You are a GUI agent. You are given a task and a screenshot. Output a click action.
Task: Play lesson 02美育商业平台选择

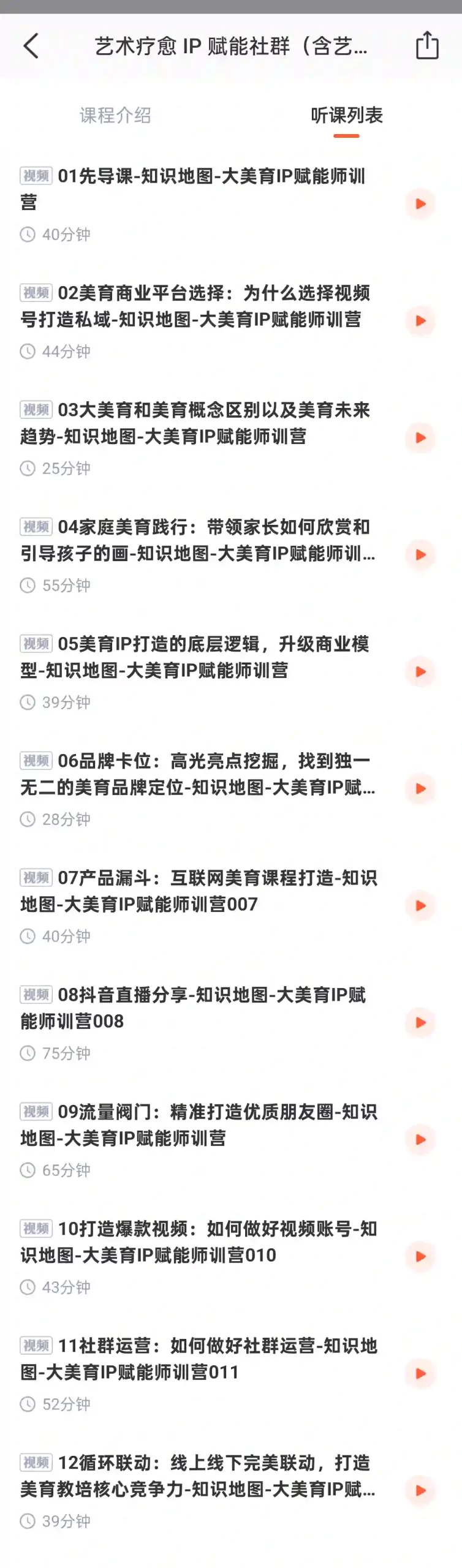[420, 321]
